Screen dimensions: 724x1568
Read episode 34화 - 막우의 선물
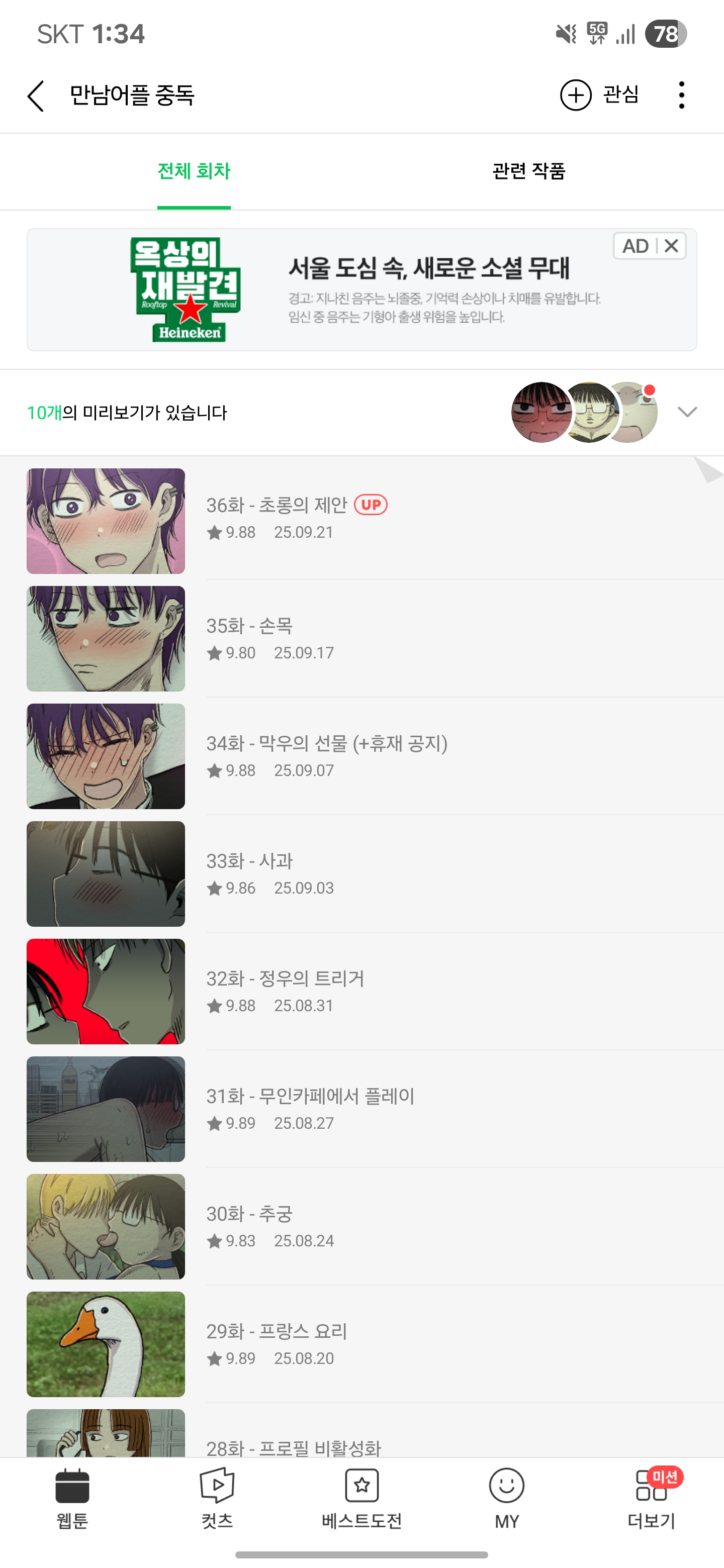pyautogui.click(x=361, y=755)
